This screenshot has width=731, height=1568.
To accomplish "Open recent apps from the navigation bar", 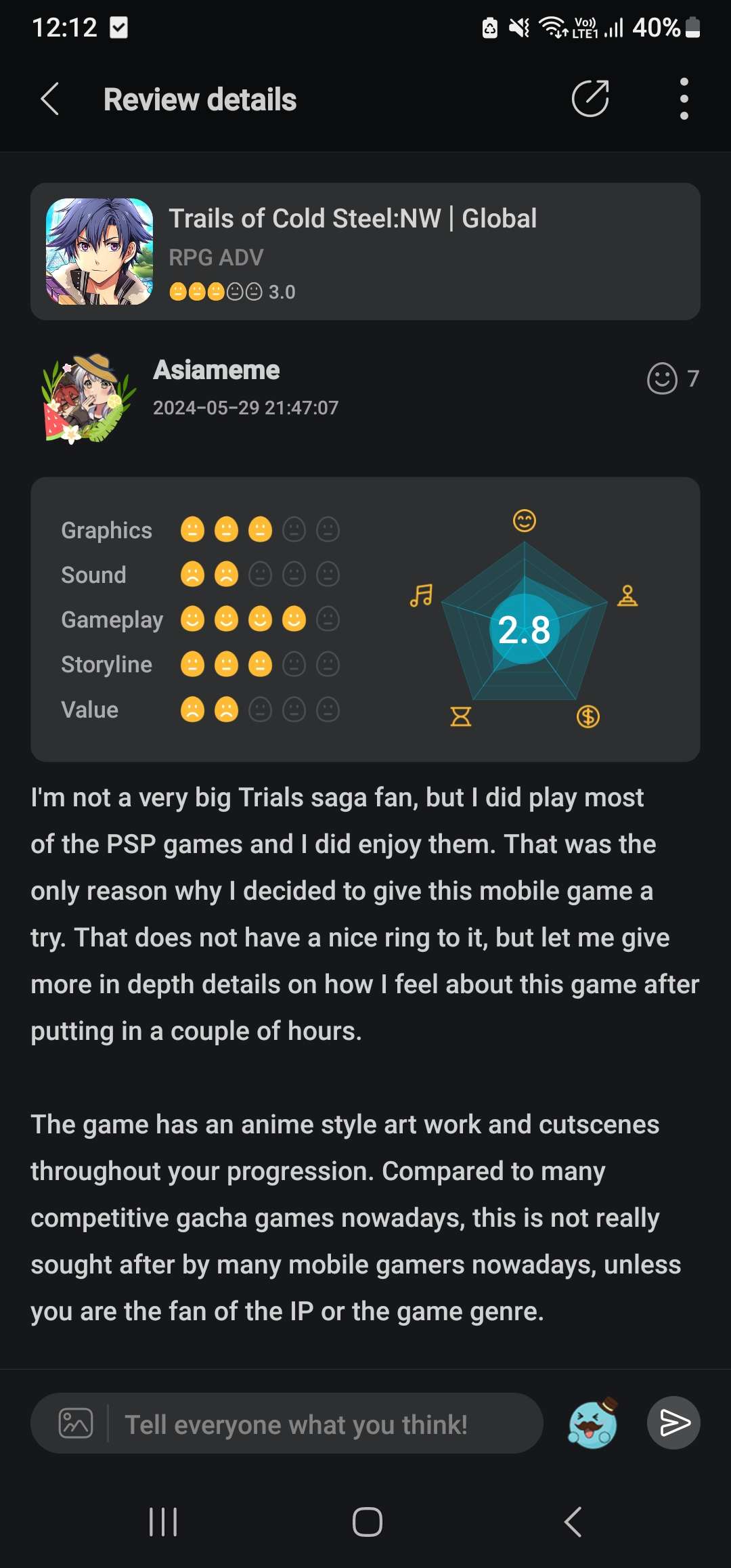I will click(163, 1522).
